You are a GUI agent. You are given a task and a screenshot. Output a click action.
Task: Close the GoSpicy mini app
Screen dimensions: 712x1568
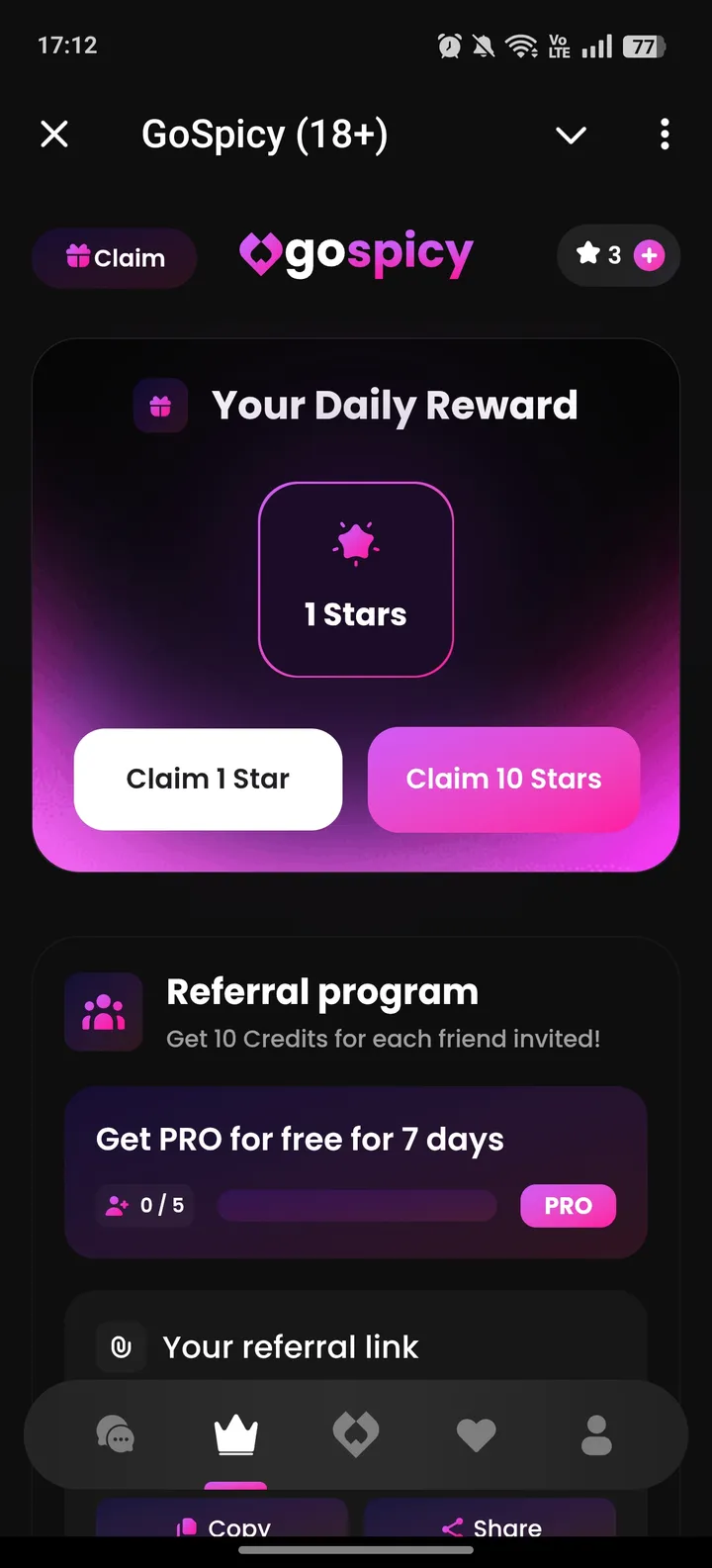pyautogui.click(x=54, y=134)
